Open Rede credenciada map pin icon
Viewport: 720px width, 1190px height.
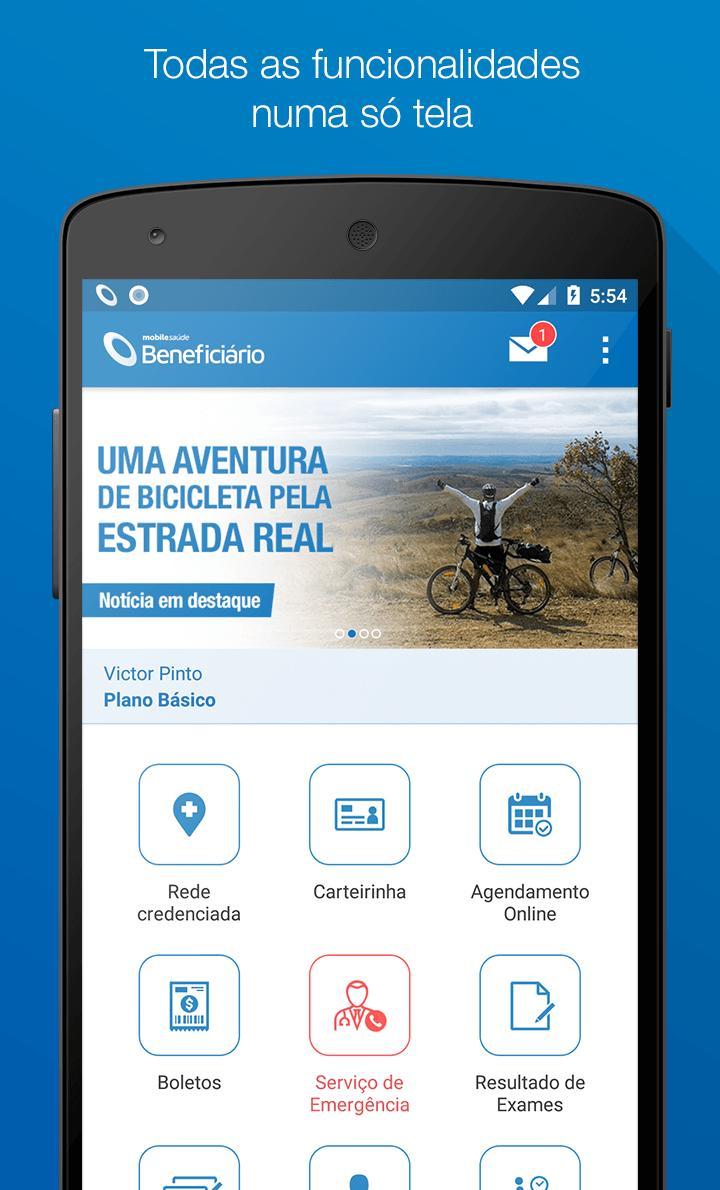pyautogui.click(x=190, y=814)
